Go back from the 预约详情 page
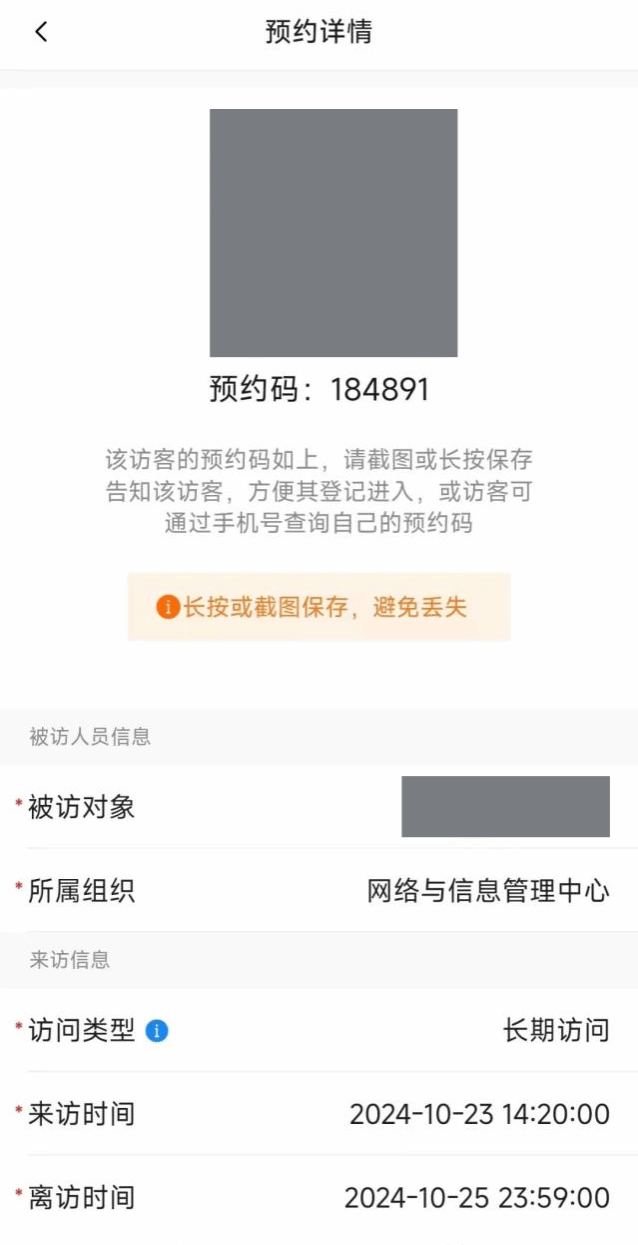Image resolution: width=638 pixels, height=1245 pixels. click(41, 32)
